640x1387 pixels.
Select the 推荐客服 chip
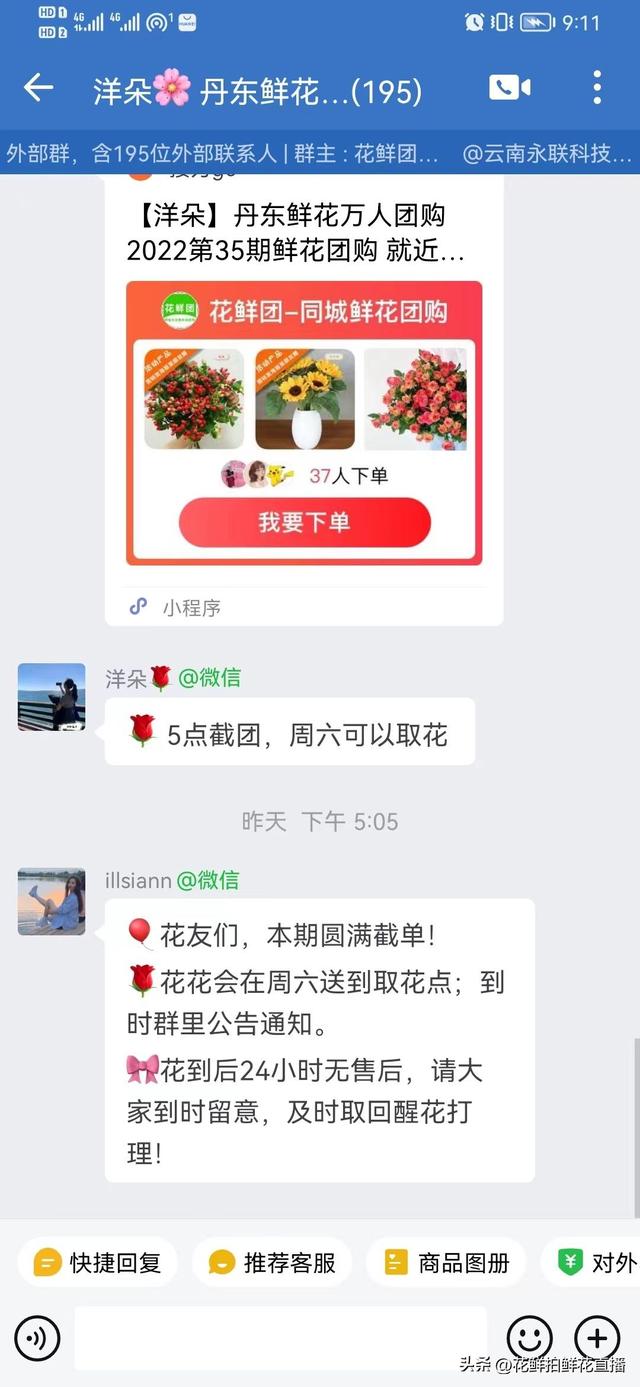pos(271,1263)
